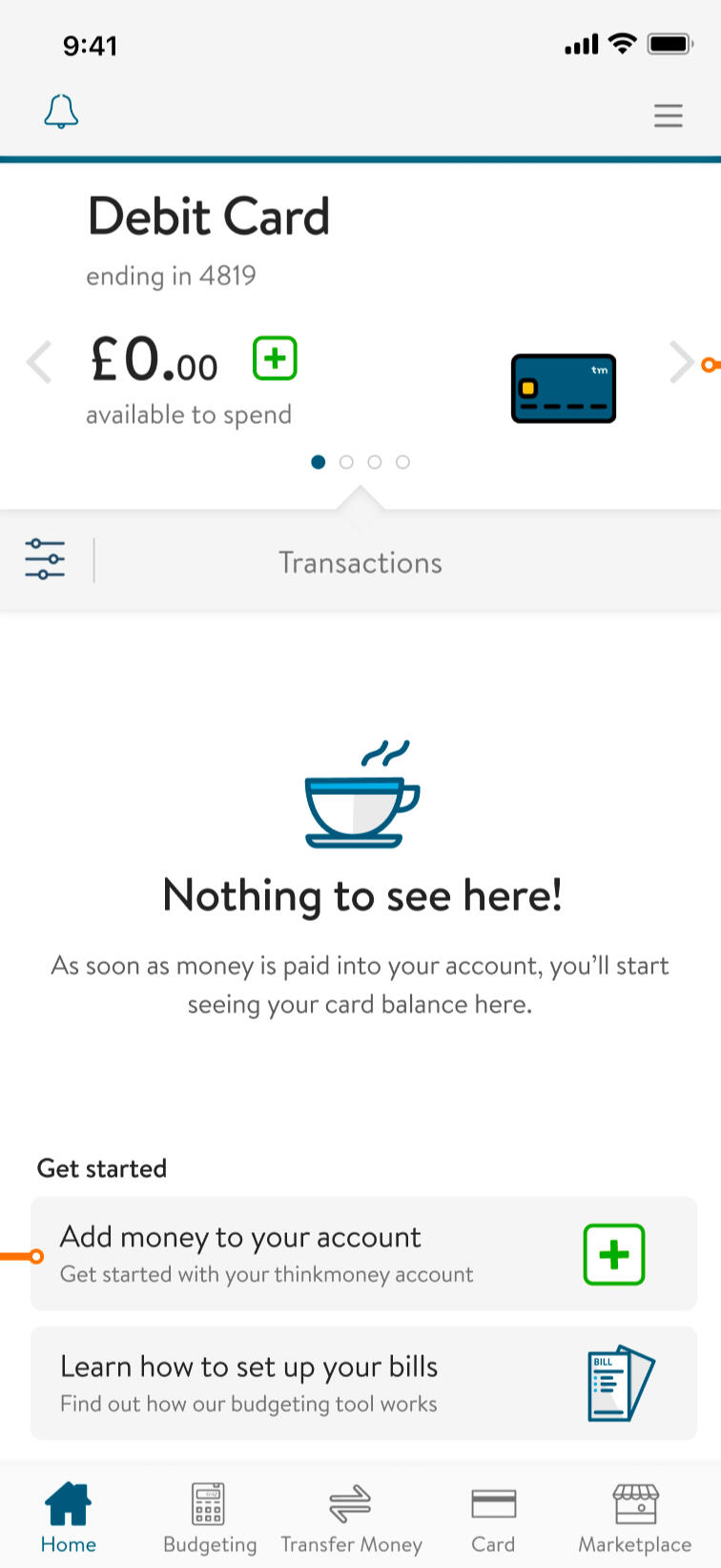Screen dimensions: 721x1568
Task: Open the Add money to your account card
Action: (363, 1253)
